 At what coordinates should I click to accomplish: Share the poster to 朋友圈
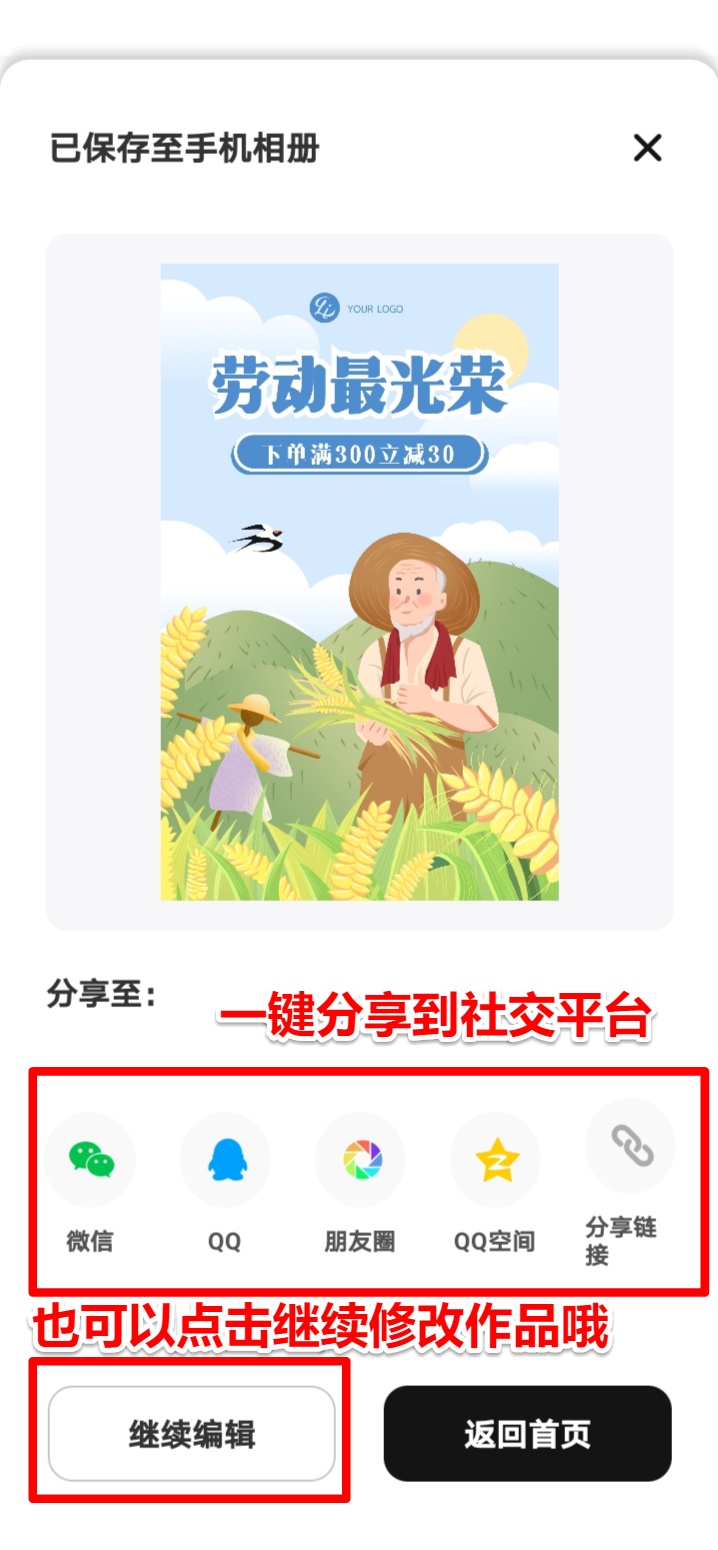[360, 1159]
